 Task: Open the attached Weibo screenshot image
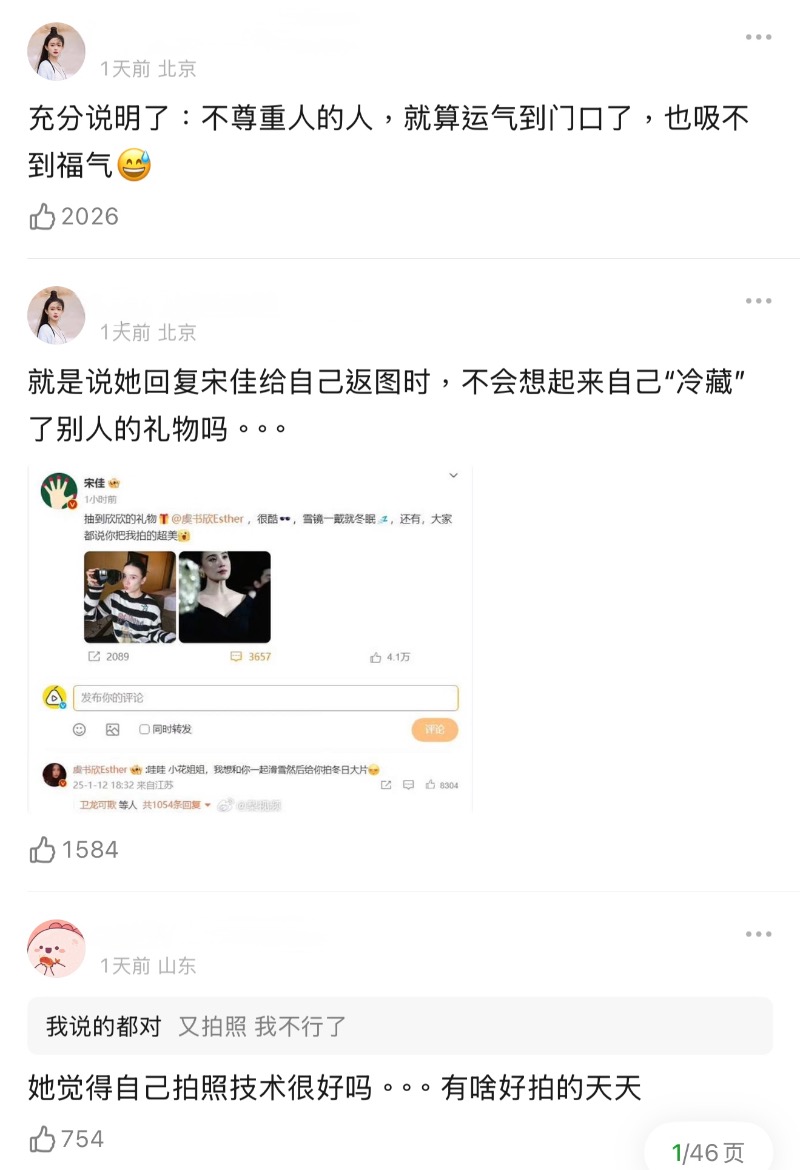point(250,638)
